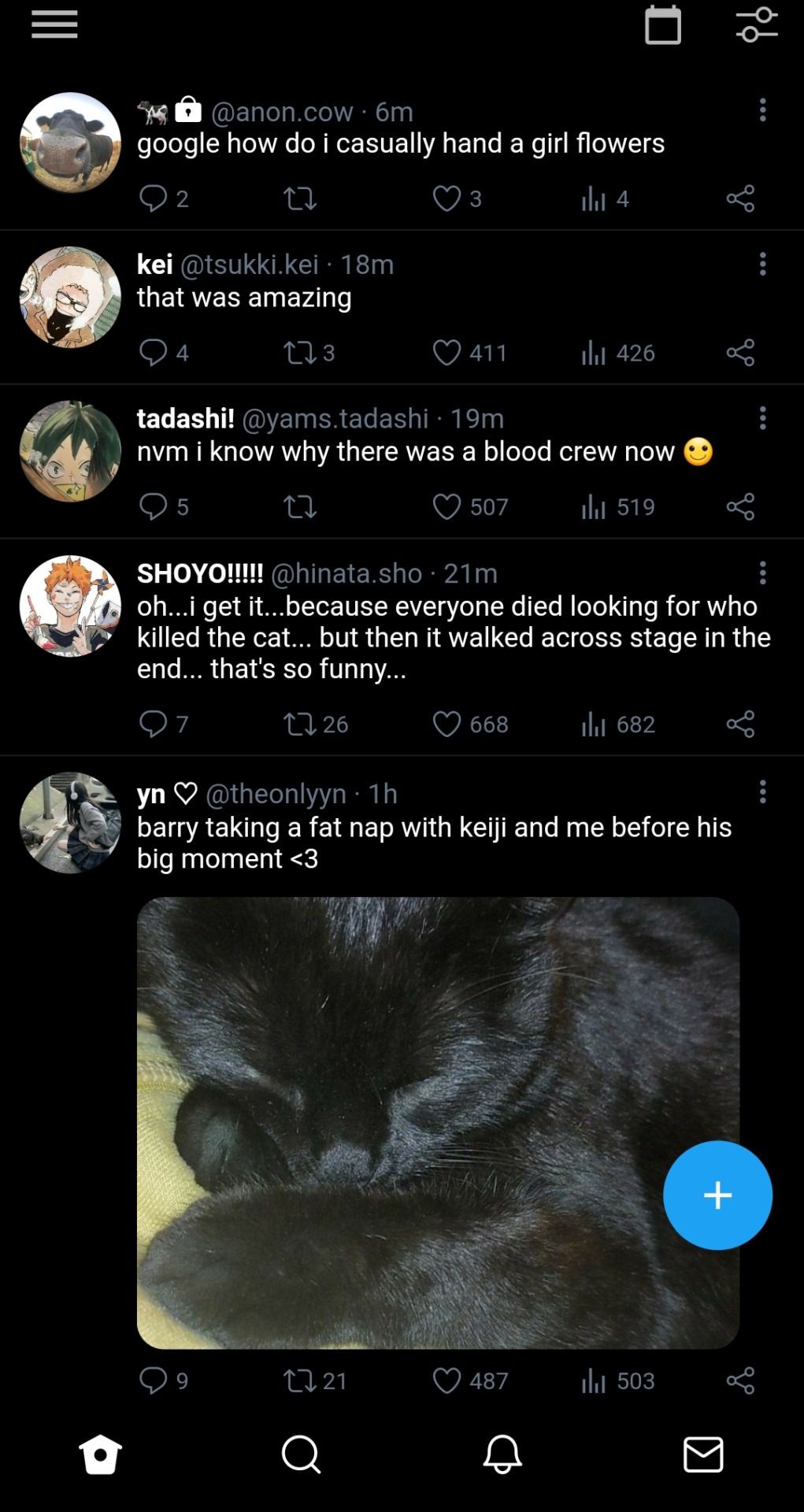
Task: Reply to kei's "that was amazing" post
Action: (153, 352)
